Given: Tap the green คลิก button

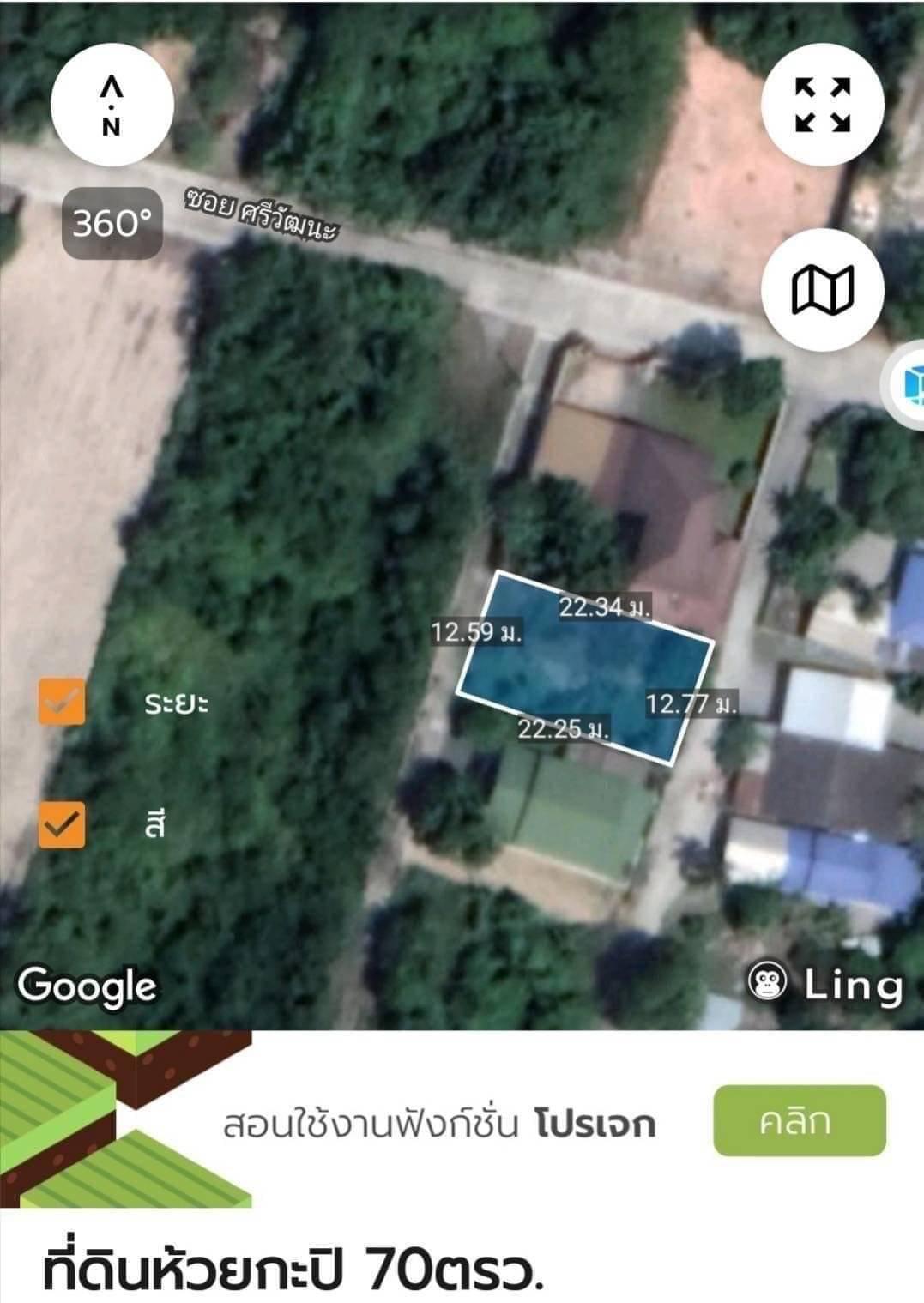Looking at the screenshot, I should [799, 1121].
